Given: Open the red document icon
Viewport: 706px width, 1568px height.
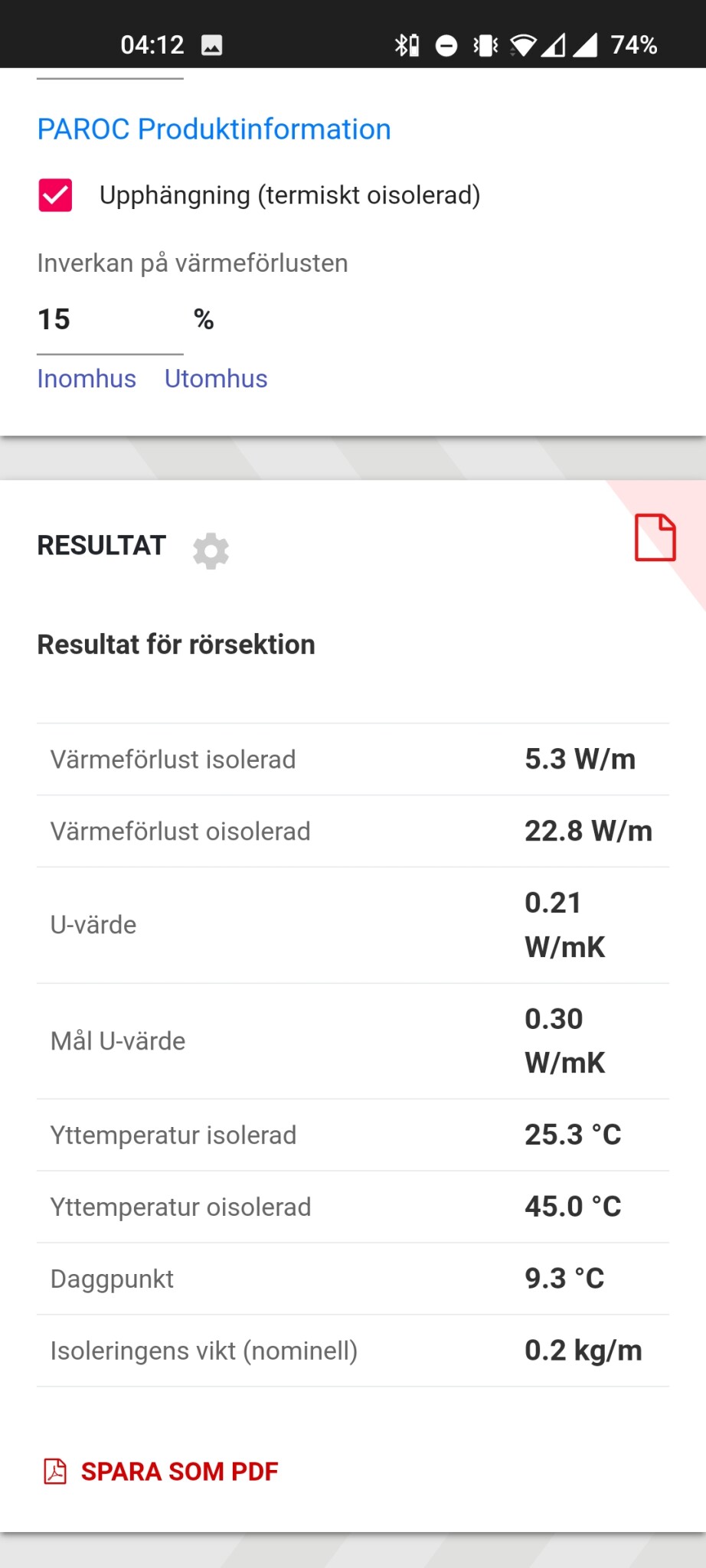Looking at the screenshot, I should point(655,537).
